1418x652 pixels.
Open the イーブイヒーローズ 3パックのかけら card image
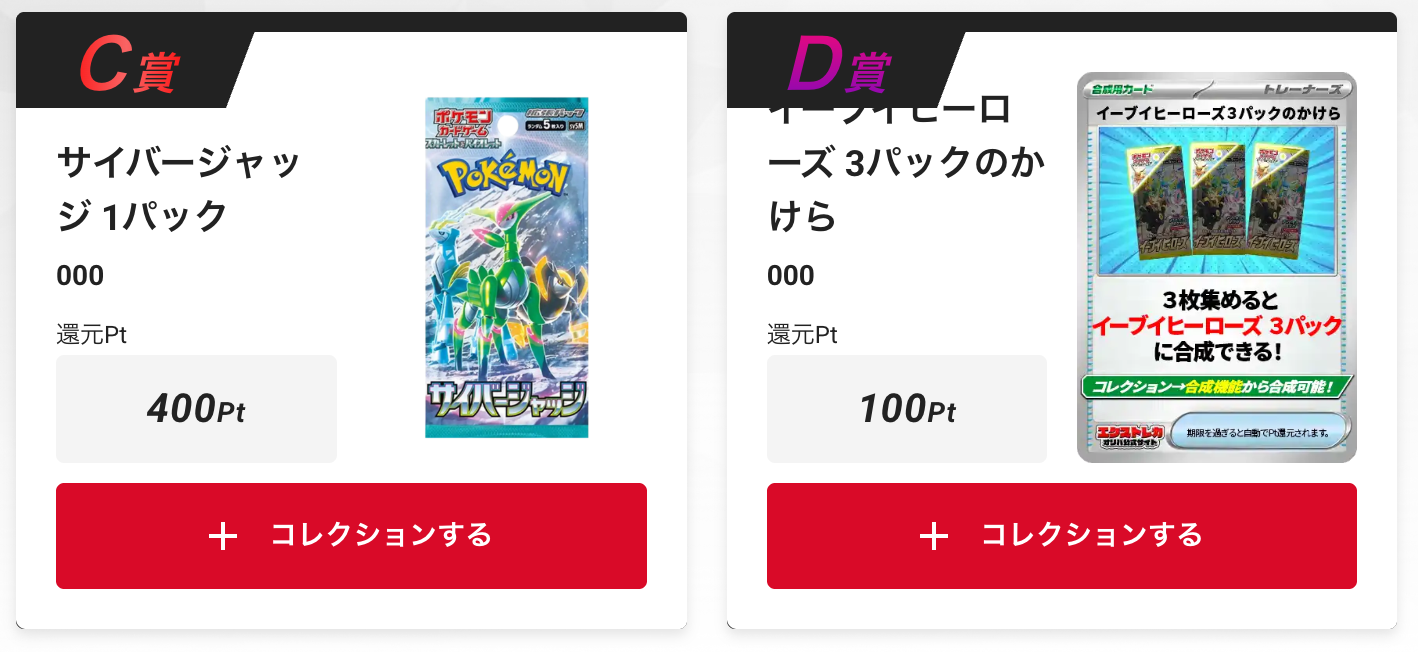(1216, 268)
